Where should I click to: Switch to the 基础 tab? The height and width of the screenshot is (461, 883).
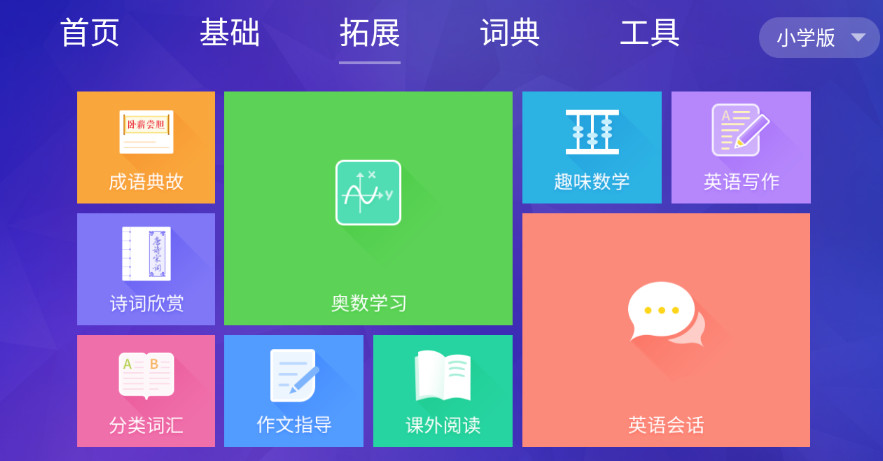pyautogui.click(x=229, y=33)
